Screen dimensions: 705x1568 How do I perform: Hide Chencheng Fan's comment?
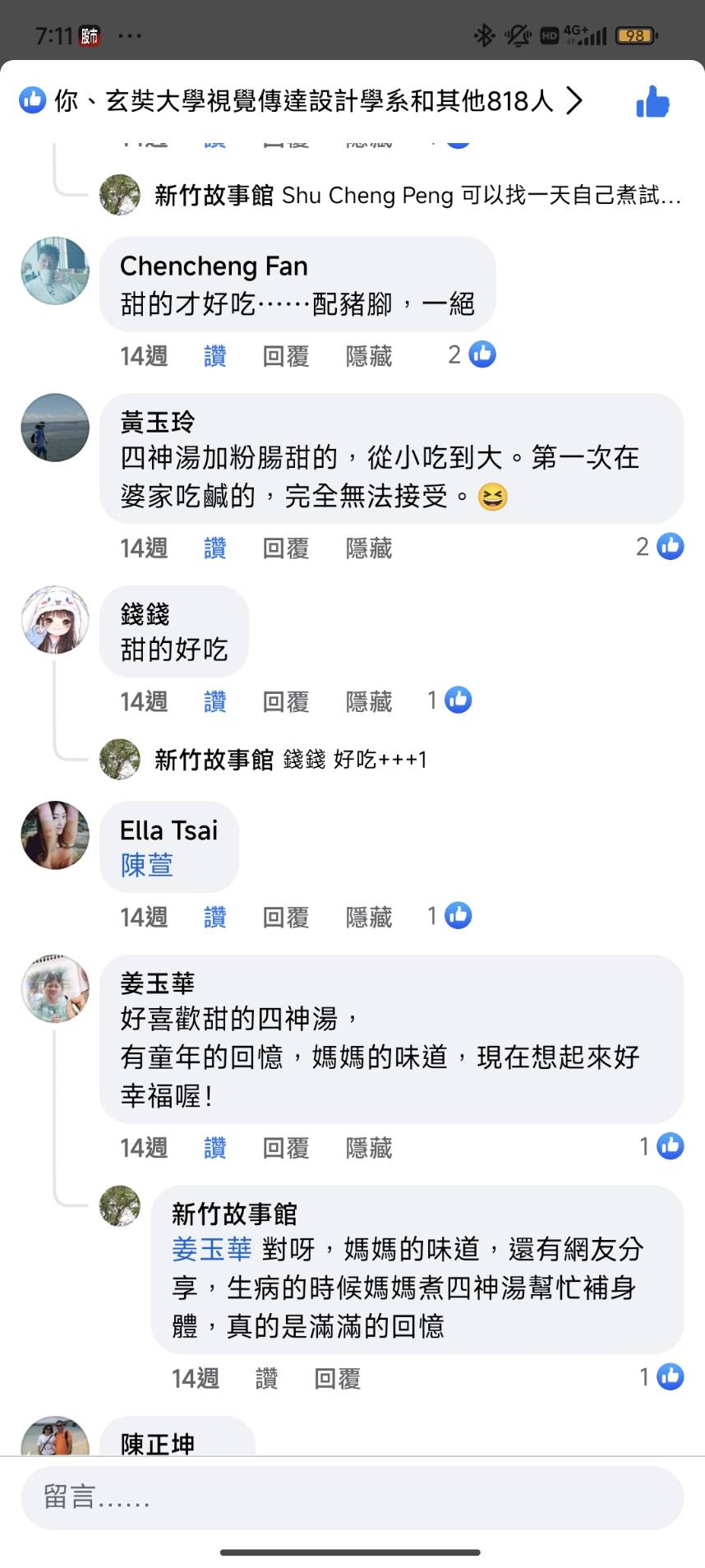[x=368, y=356]
